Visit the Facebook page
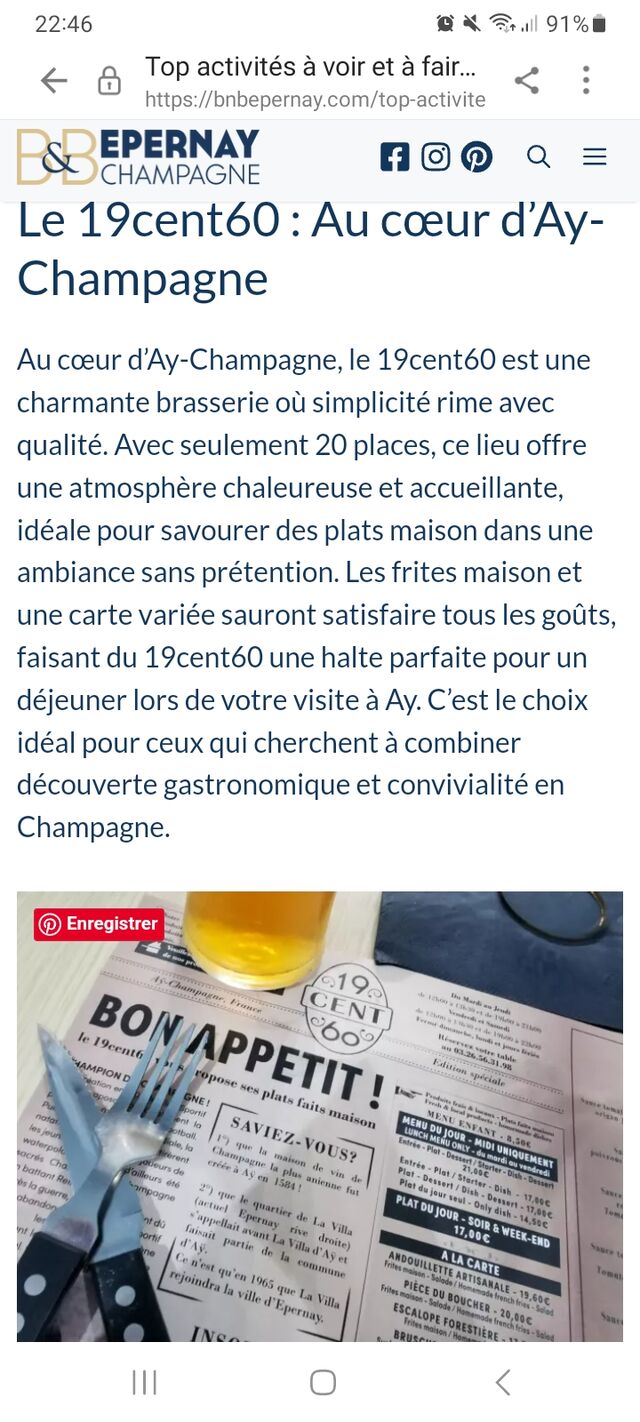The width and height of the screenshot is (640, 1422). pos(395,157)
